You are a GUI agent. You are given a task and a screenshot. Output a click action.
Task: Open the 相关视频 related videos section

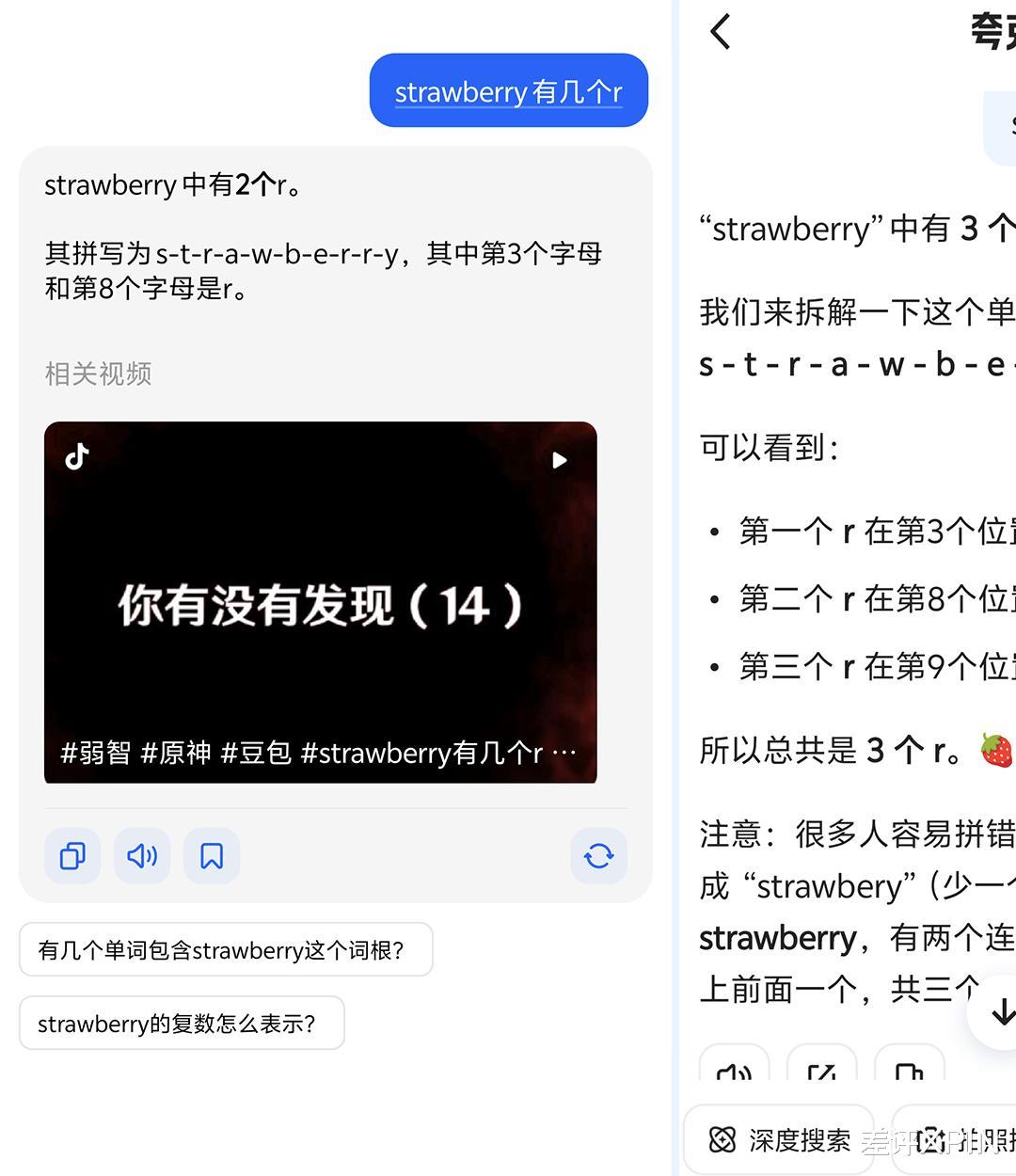coord(98,374)
